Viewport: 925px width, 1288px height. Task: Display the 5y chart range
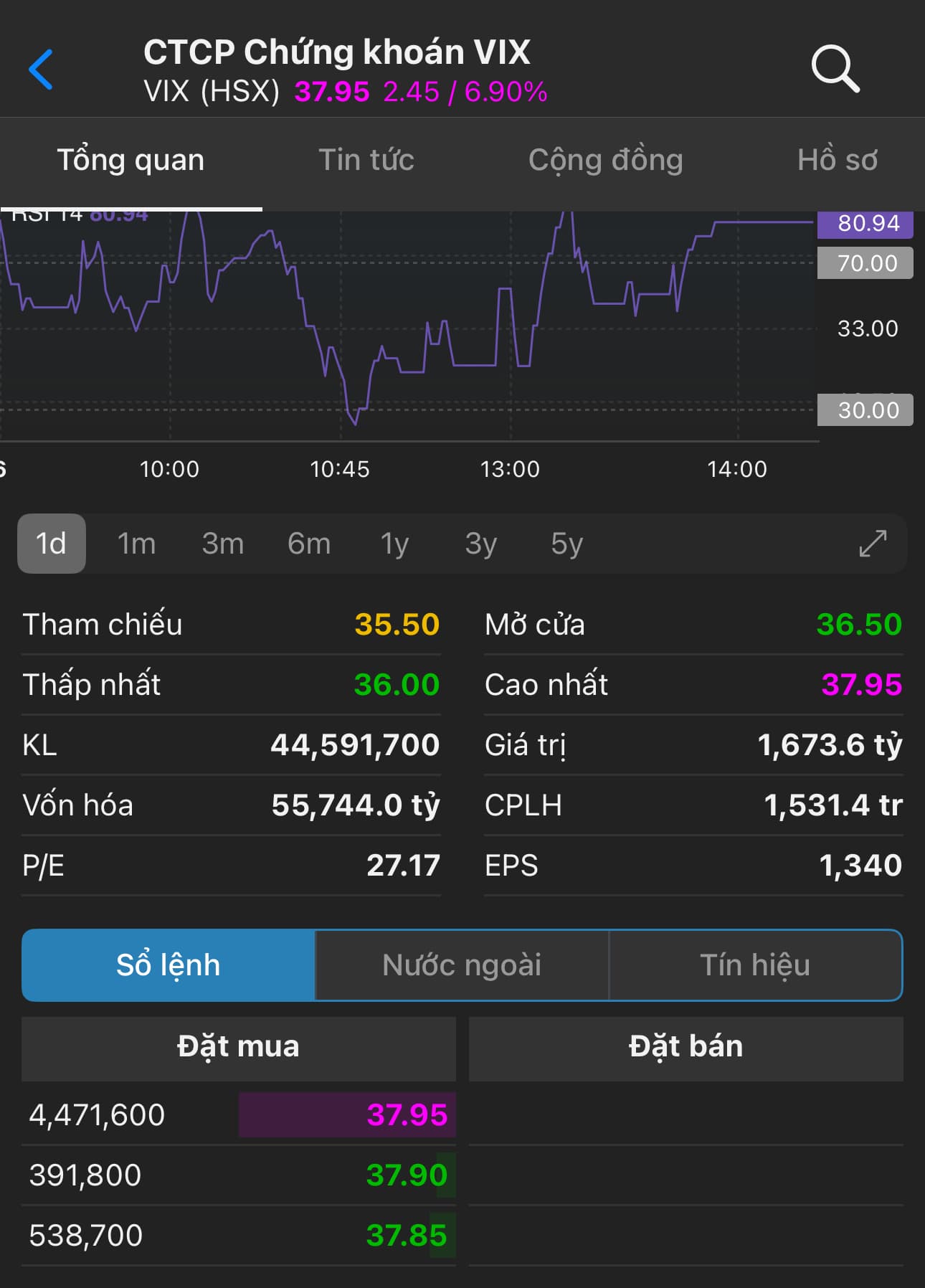566,544
